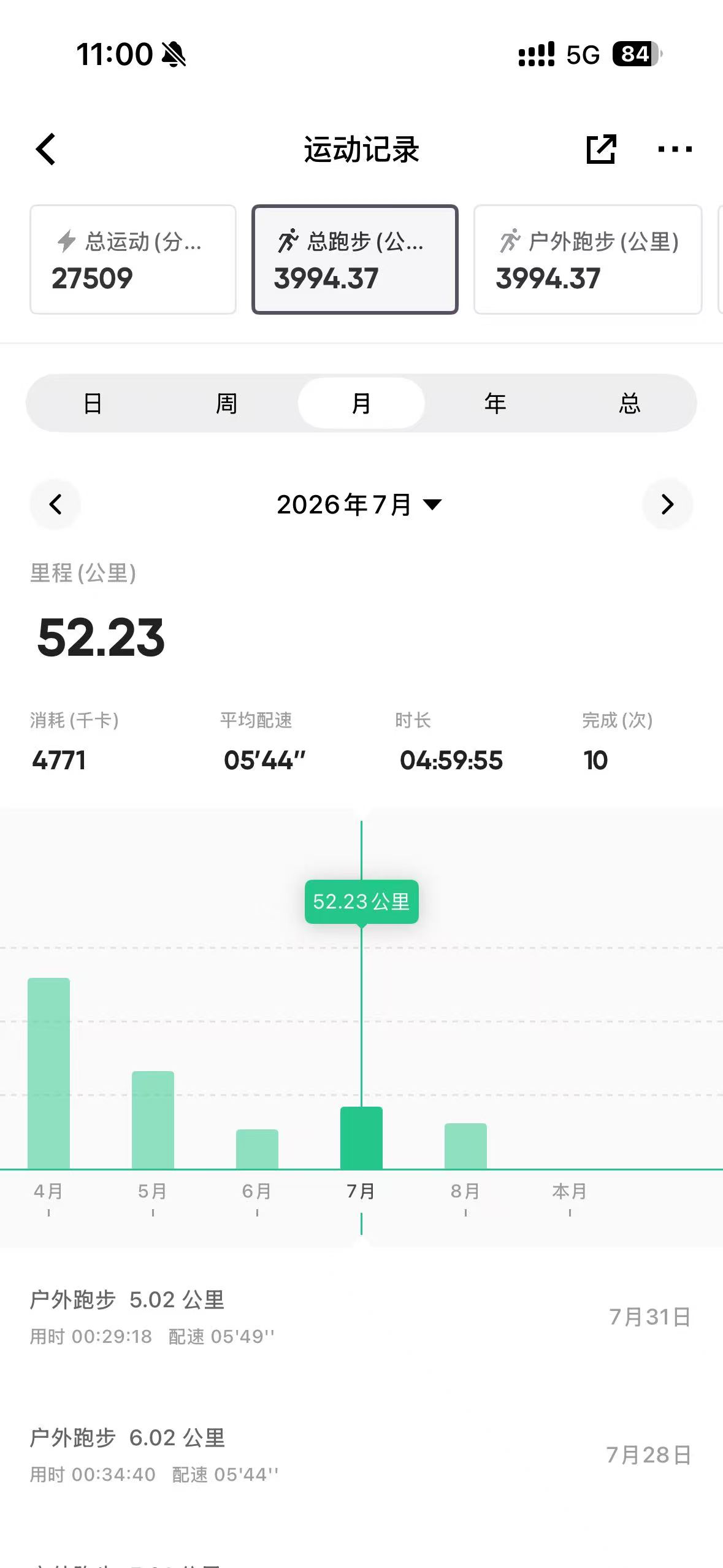Select the 4月 bar in chart
Screen dimensions: 723x1568
48,1073
